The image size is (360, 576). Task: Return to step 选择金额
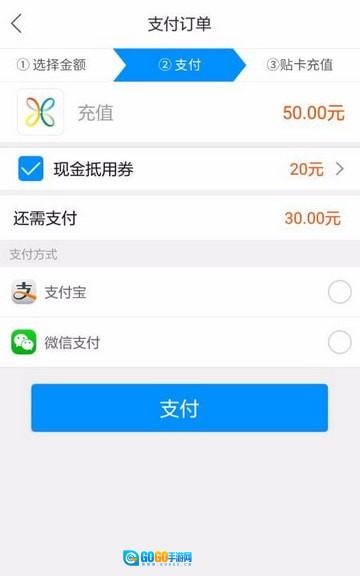[51, 65]
